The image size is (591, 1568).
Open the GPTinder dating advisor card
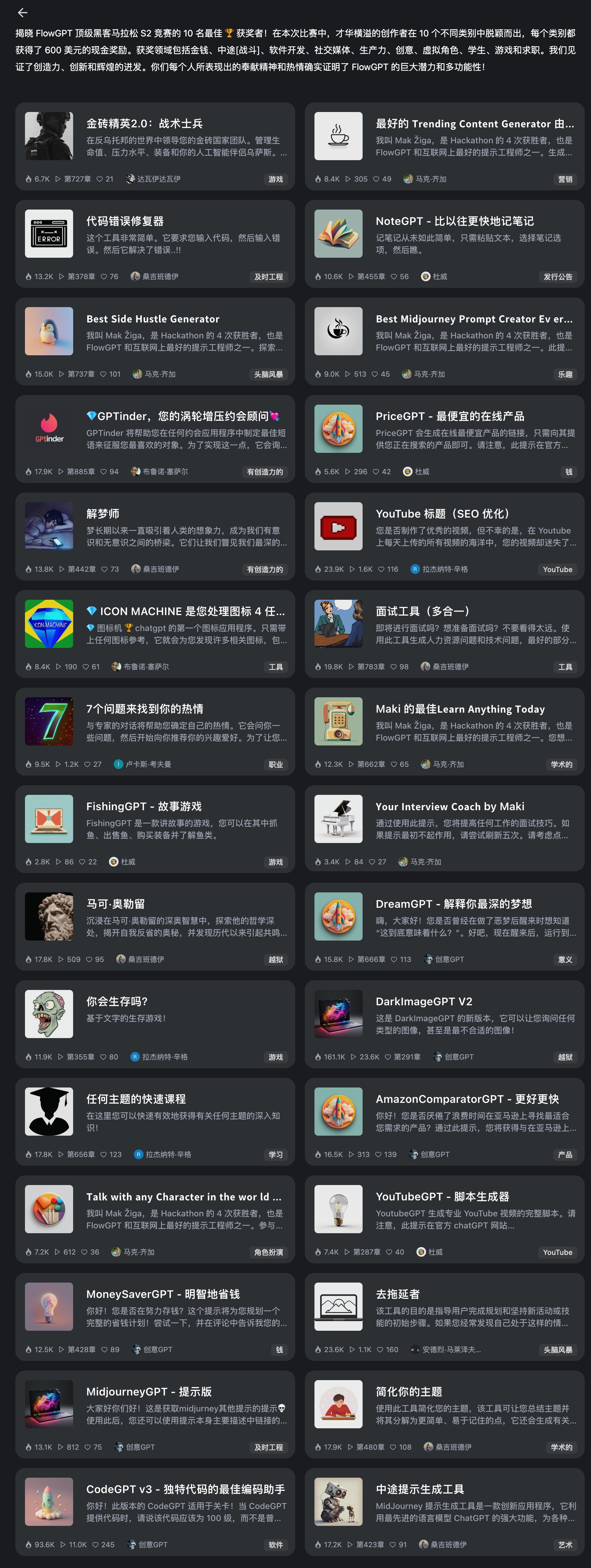click(155, 438)
